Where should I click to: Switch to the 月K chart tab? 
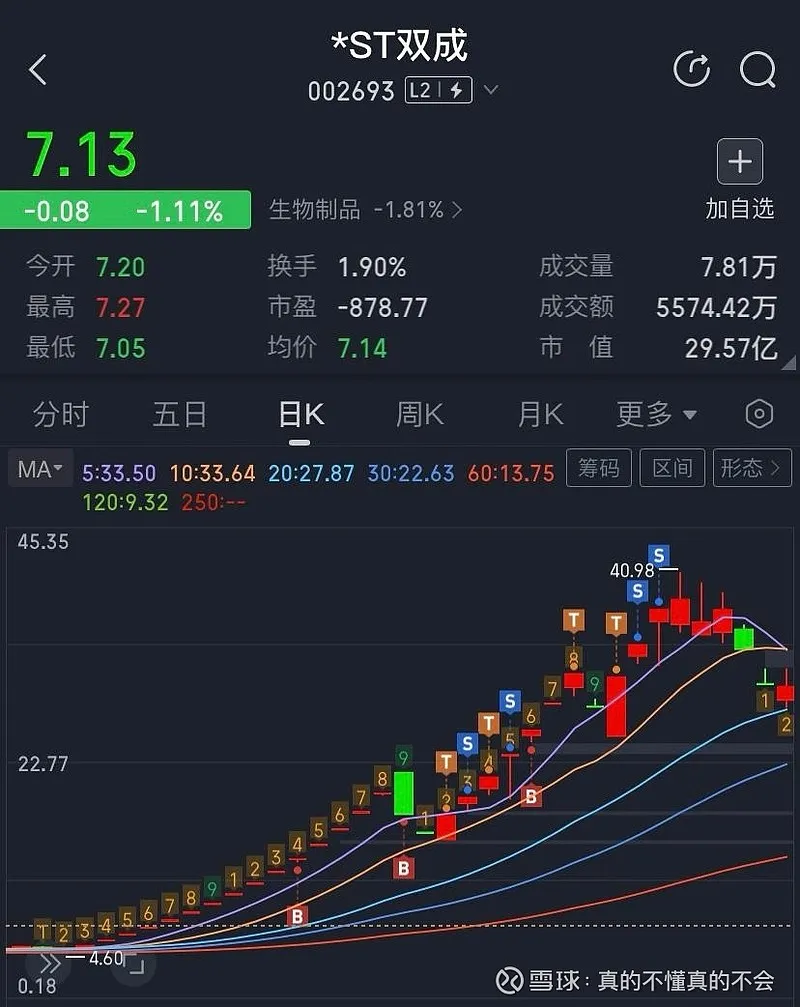540,414
